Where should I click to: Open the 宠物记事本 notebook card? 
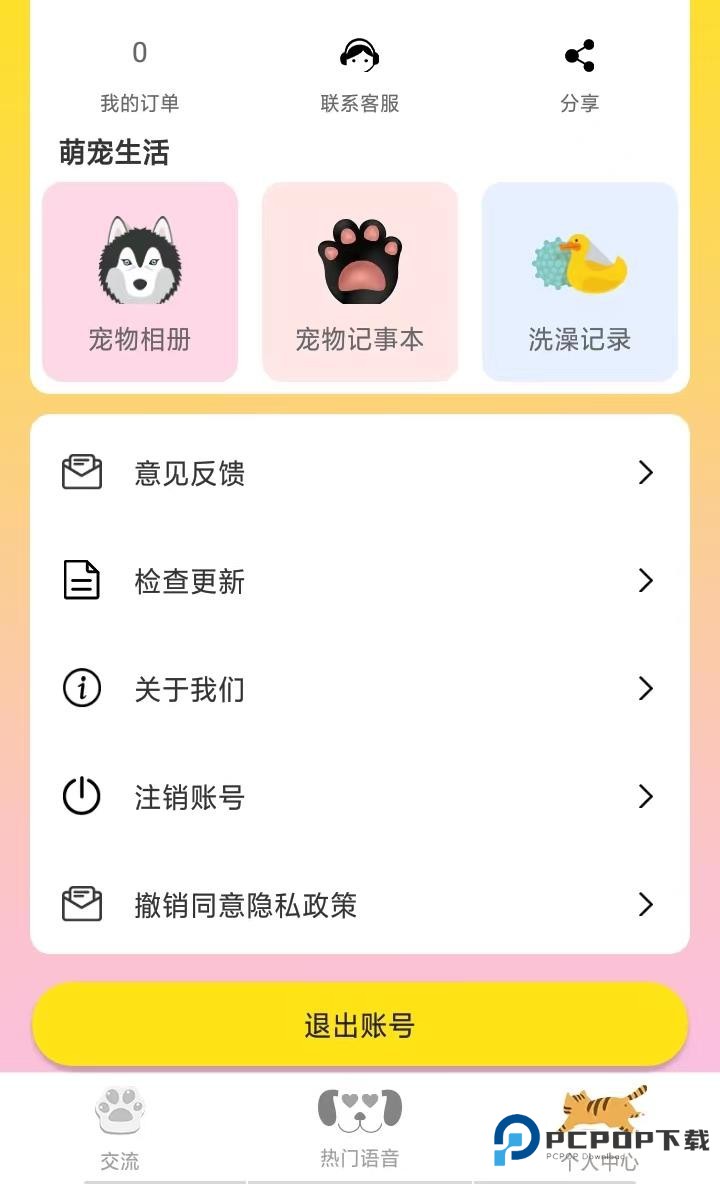(x=360, y=282)
